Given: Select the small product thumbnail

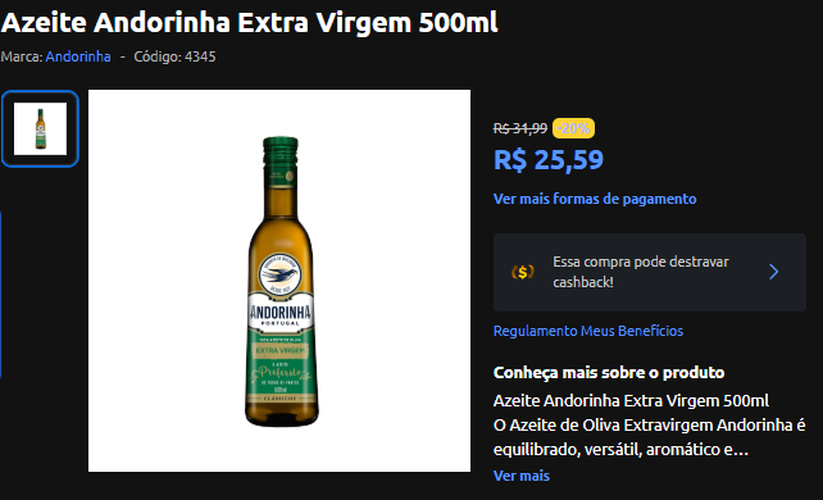Looking at the screenshot, I should click(x=40, y=129).
